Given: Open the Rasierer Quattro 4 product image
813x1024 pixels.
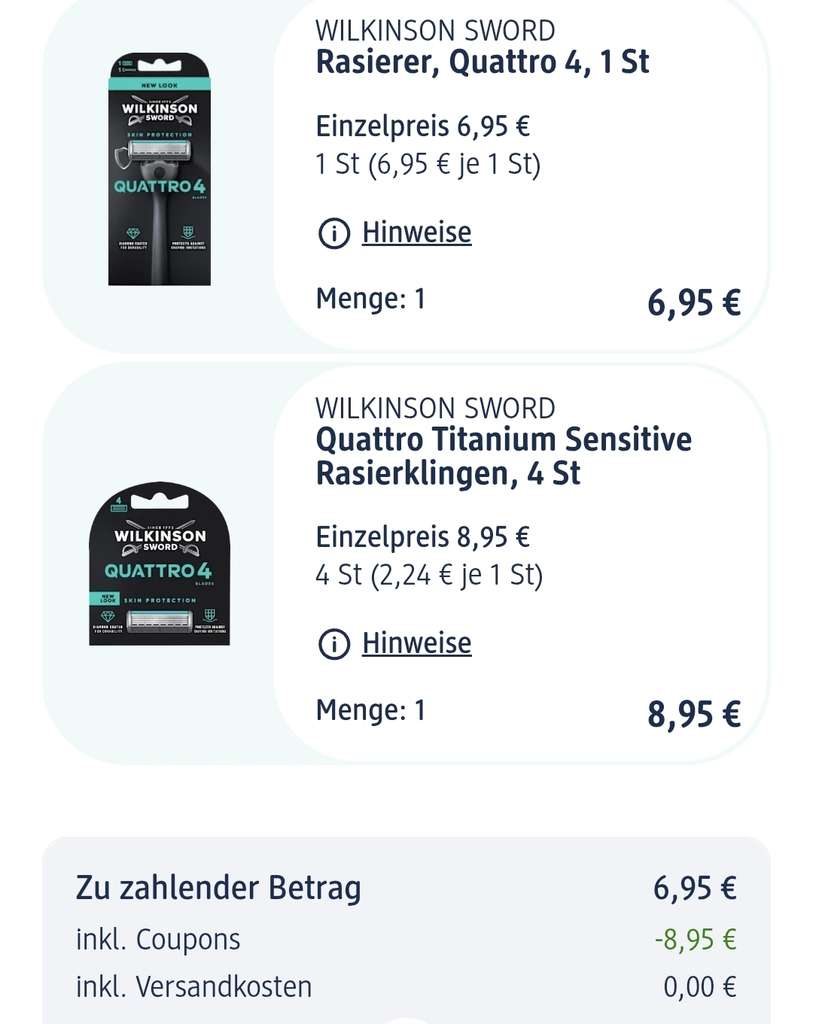Looking at the screenshot, I should [159, 169].
